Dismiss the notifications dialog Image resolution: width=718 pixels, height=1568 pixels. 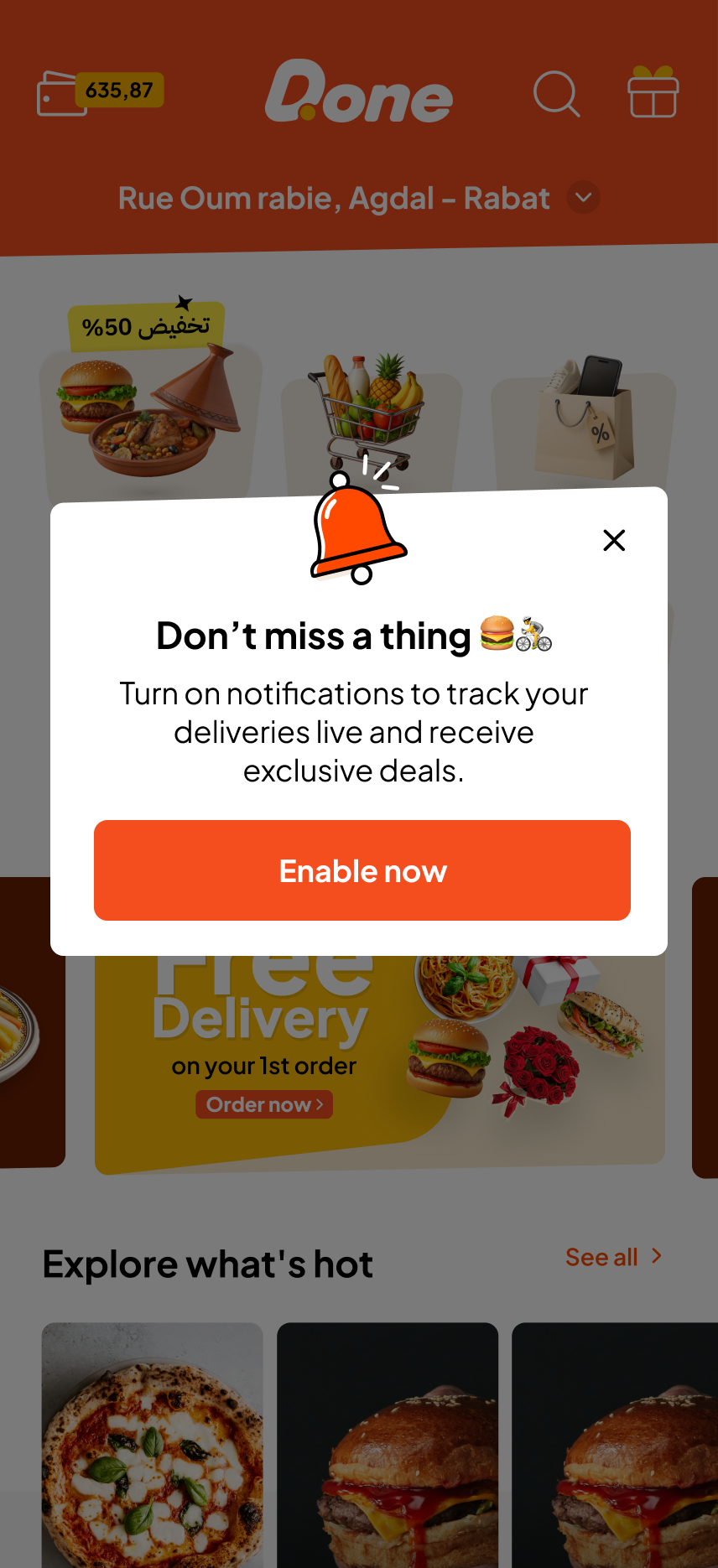pyautogui.click(x=614, y=540)
